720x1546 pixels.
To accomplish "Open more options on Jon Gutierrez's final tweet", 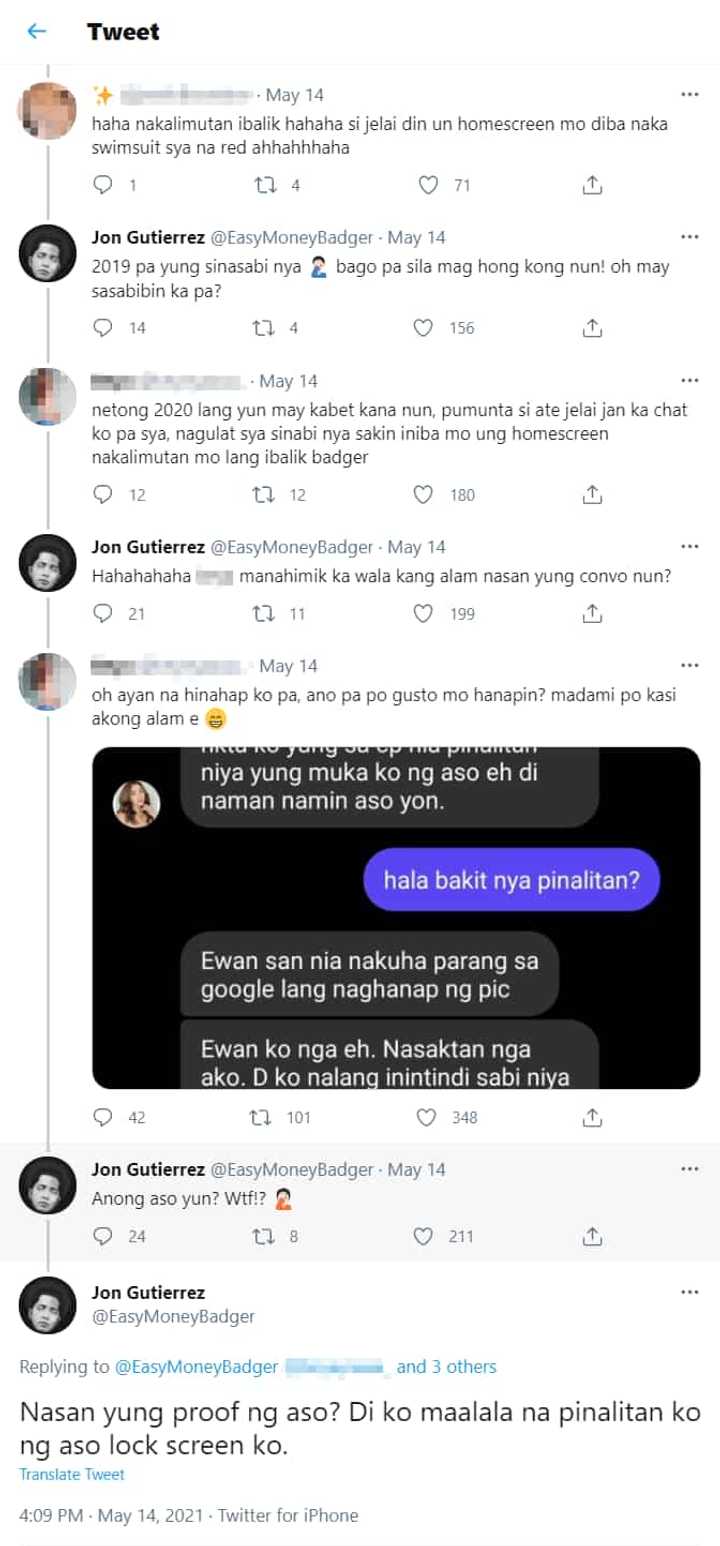I will tap(690, 1292).
